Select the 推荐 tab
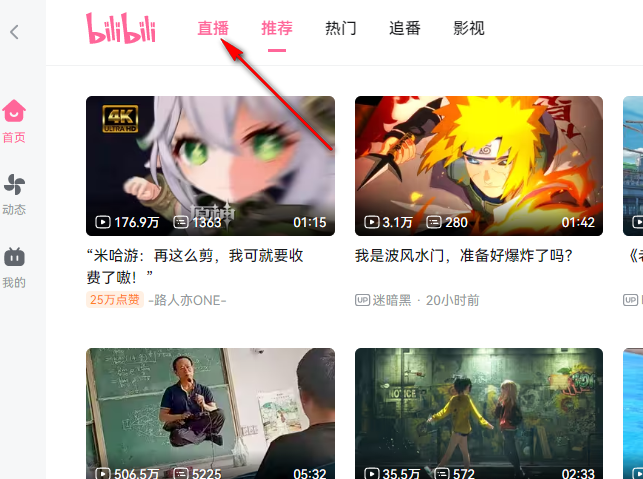Screen dimensions: 643x479 (277, 28)
